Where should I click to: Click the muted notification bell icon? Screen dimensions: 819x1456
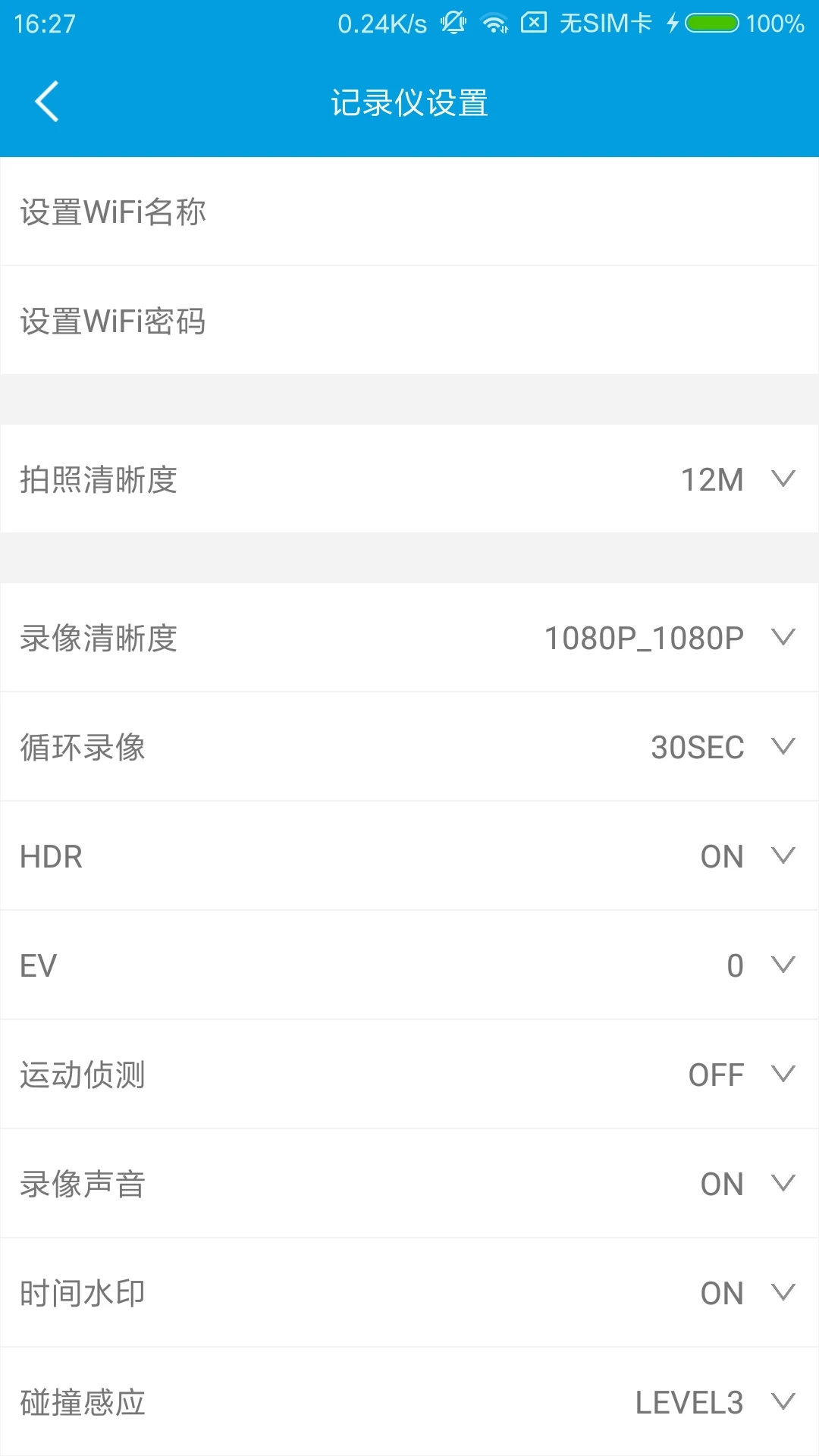[453, 23]
